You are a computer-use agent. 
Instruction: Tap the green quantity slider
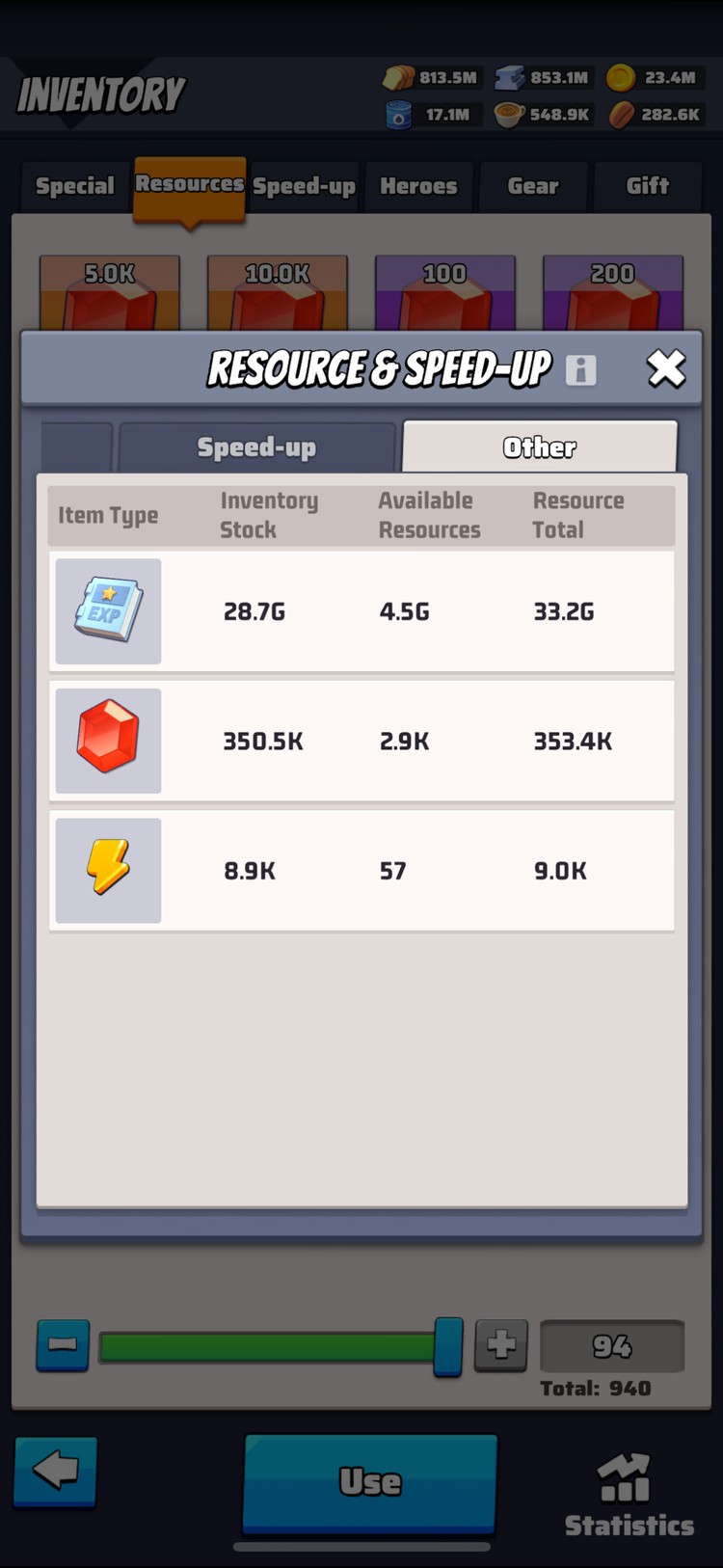[x=270, y=1346]
